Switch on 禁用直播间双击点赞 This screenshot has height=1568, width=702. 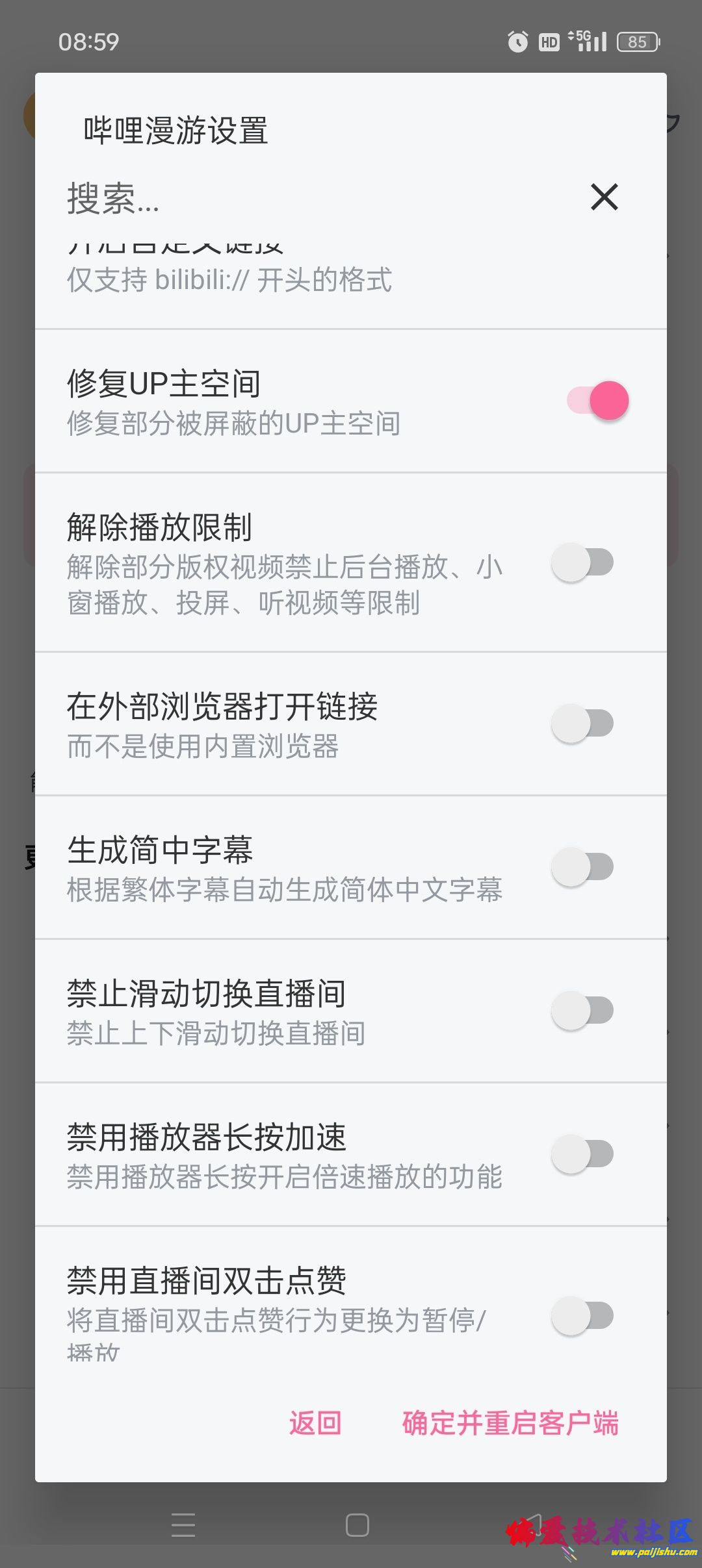pyautogui.click(x=582, y=1316)
